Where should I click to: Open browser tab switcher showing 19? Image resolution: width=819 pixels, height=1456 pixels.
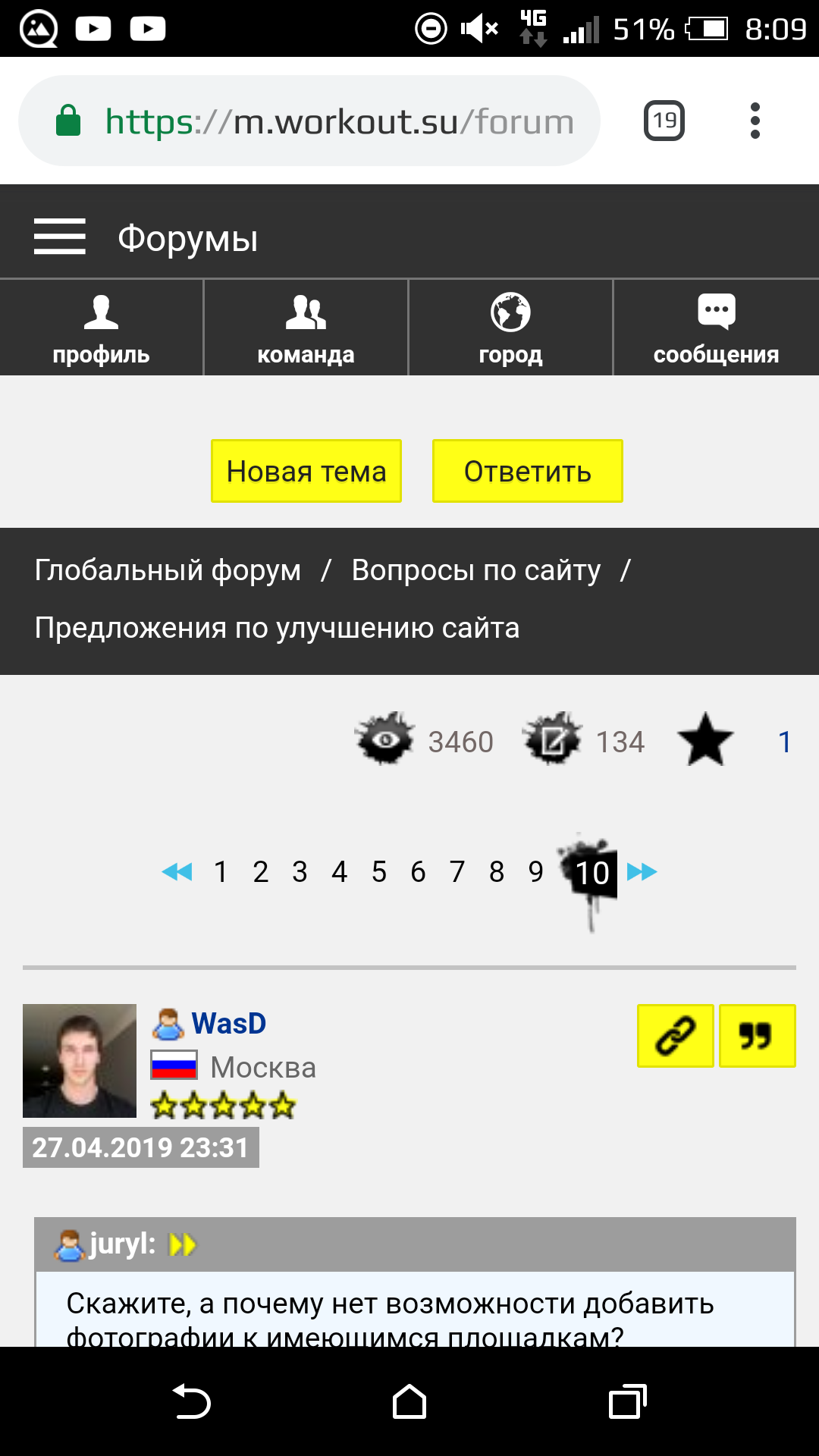(x=664, y=121)
